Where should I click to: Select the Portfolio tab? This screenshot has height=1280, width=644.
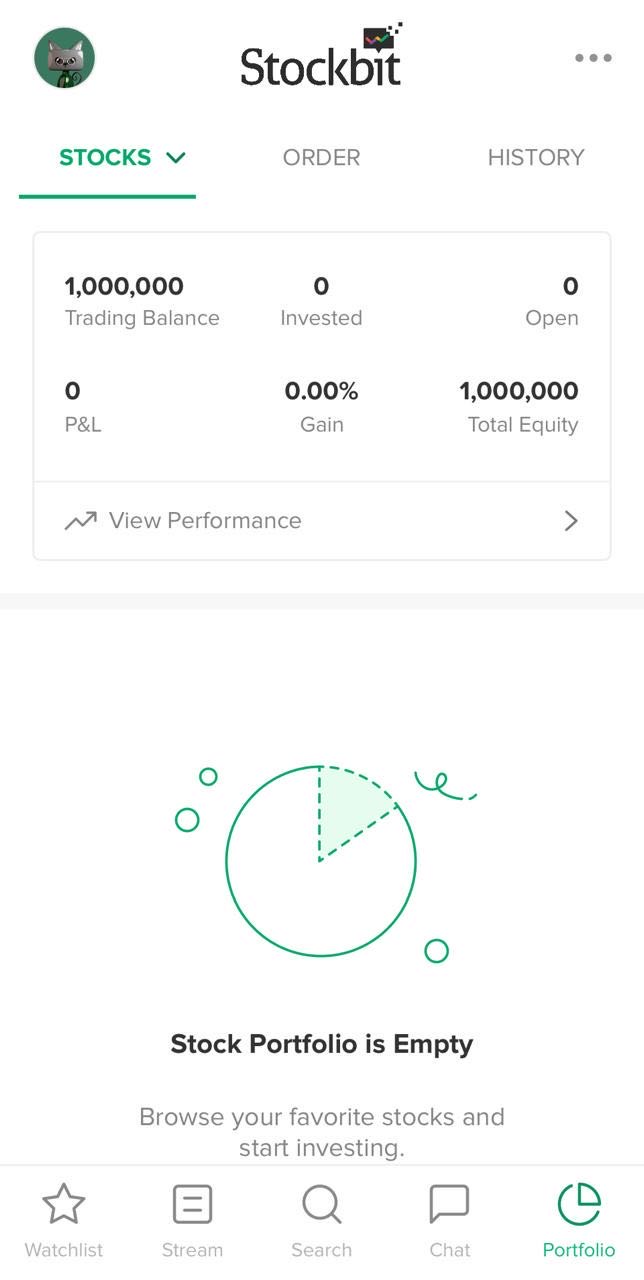pyautogui.click(x=579, y=1221)
